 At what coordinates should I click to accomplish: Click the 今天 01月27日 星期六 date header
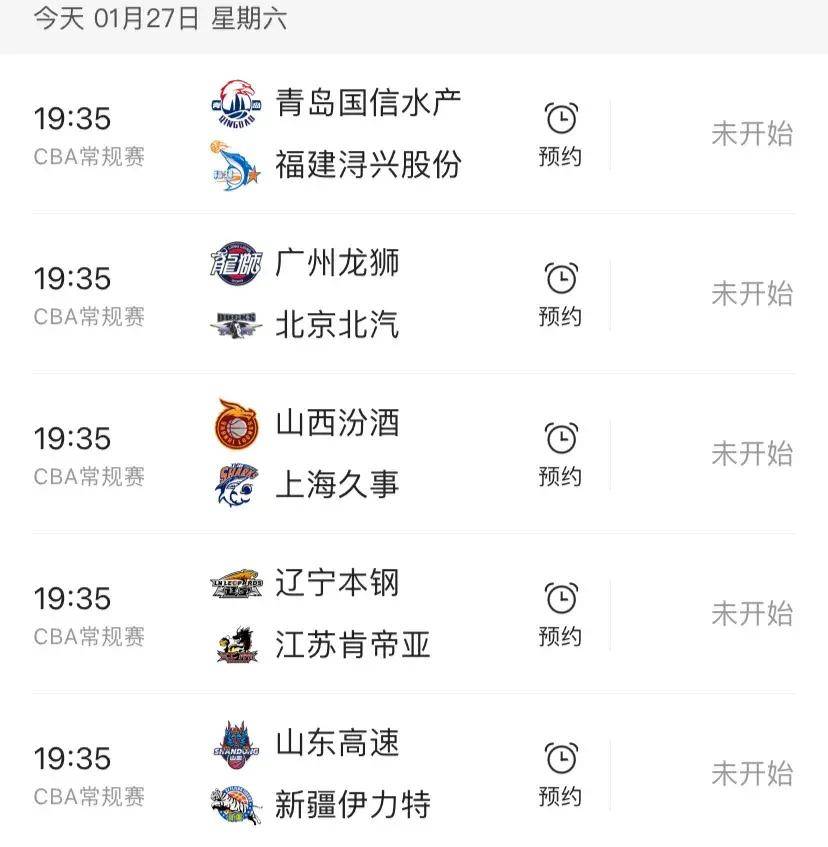160,18
